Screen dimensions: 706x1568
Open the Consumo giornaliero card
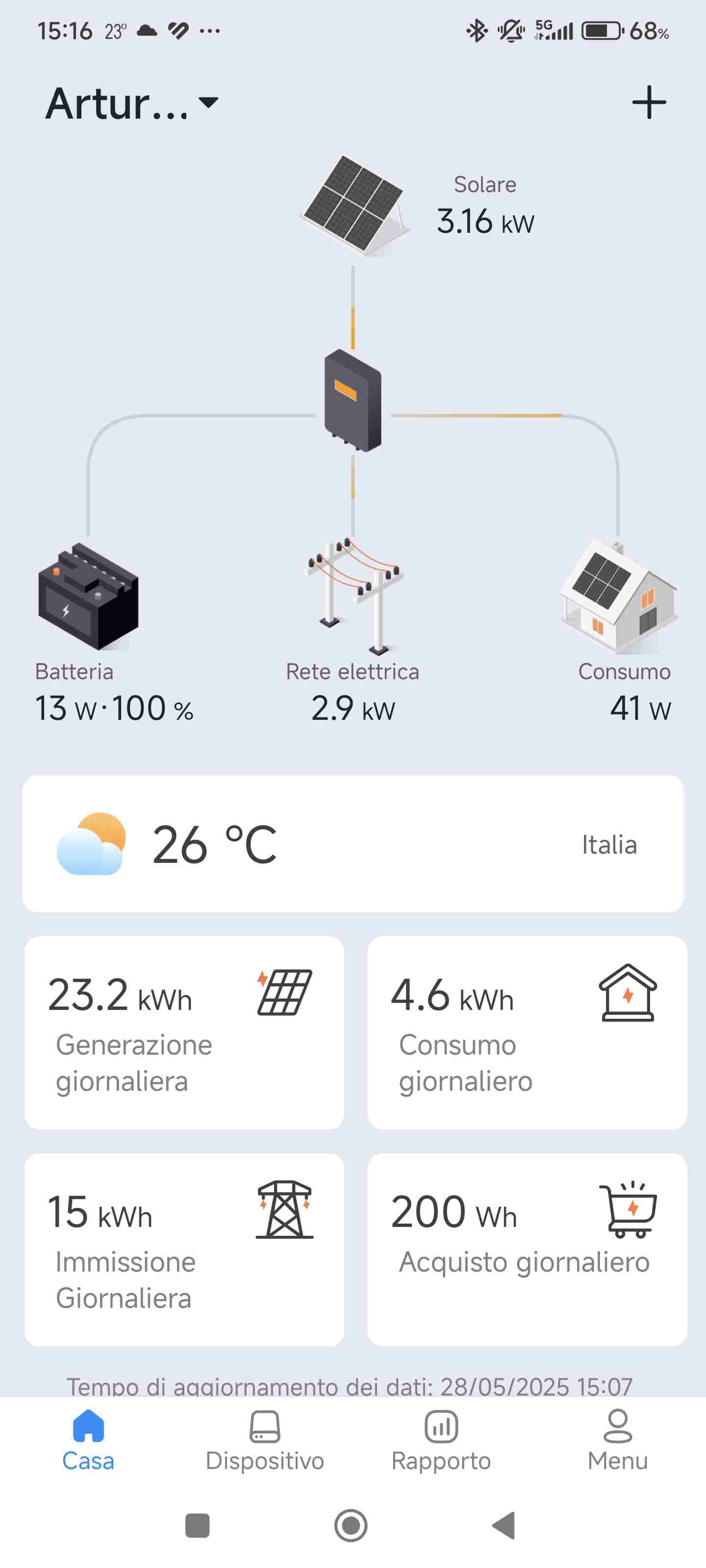click(528, 1033)
